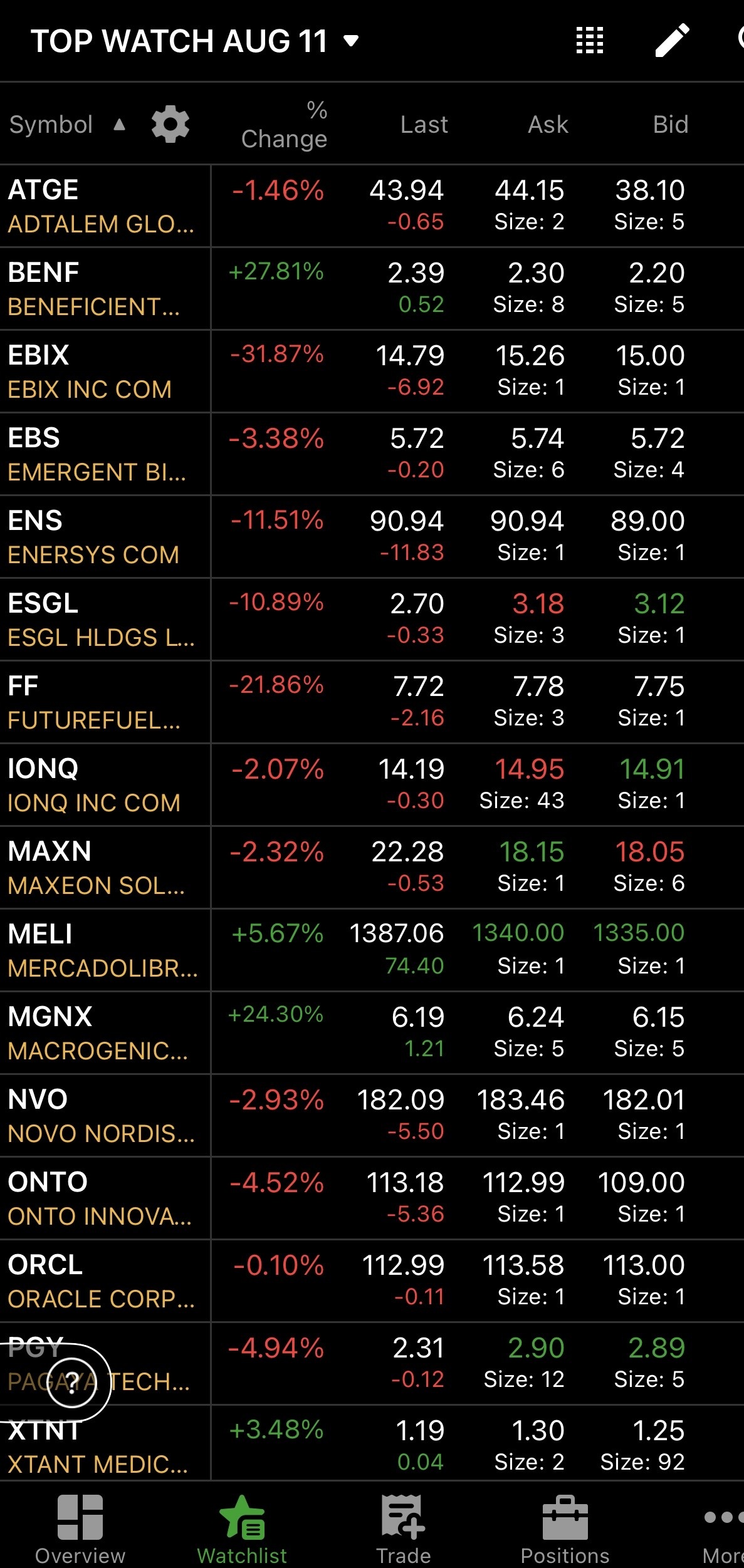Open the ORCL Oracle Corp row
This screenshot has width=744, height=1568.
tap(372, 1281)
